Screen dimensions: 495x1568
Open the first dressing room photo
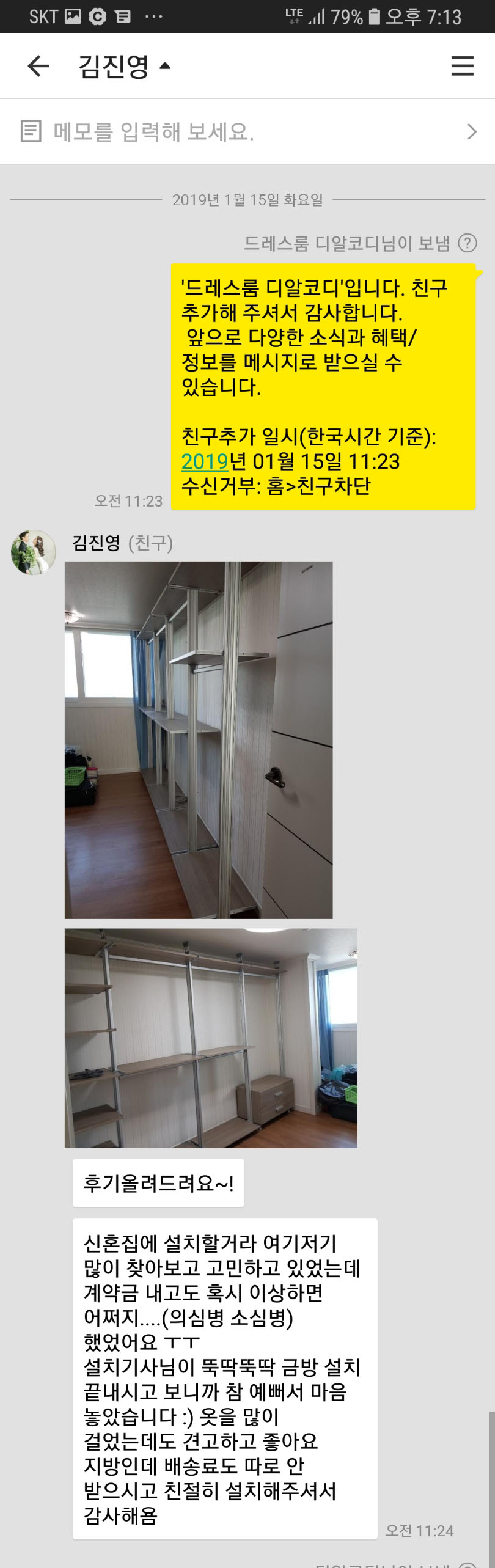point(199,739)
